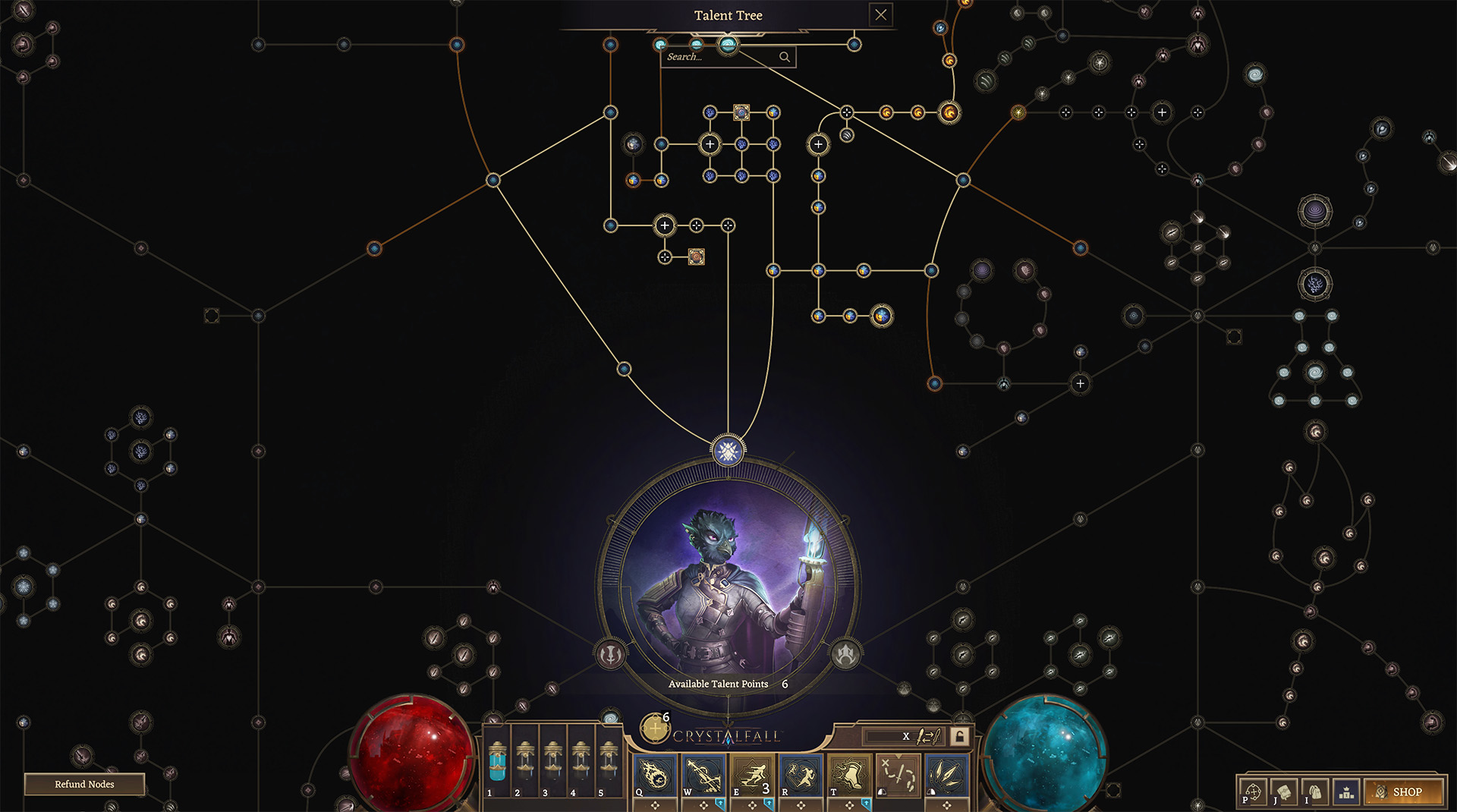The width and height of the screenshot is (1457, 812).
Task: Use the fireball skill on Q
Action: 654,776
